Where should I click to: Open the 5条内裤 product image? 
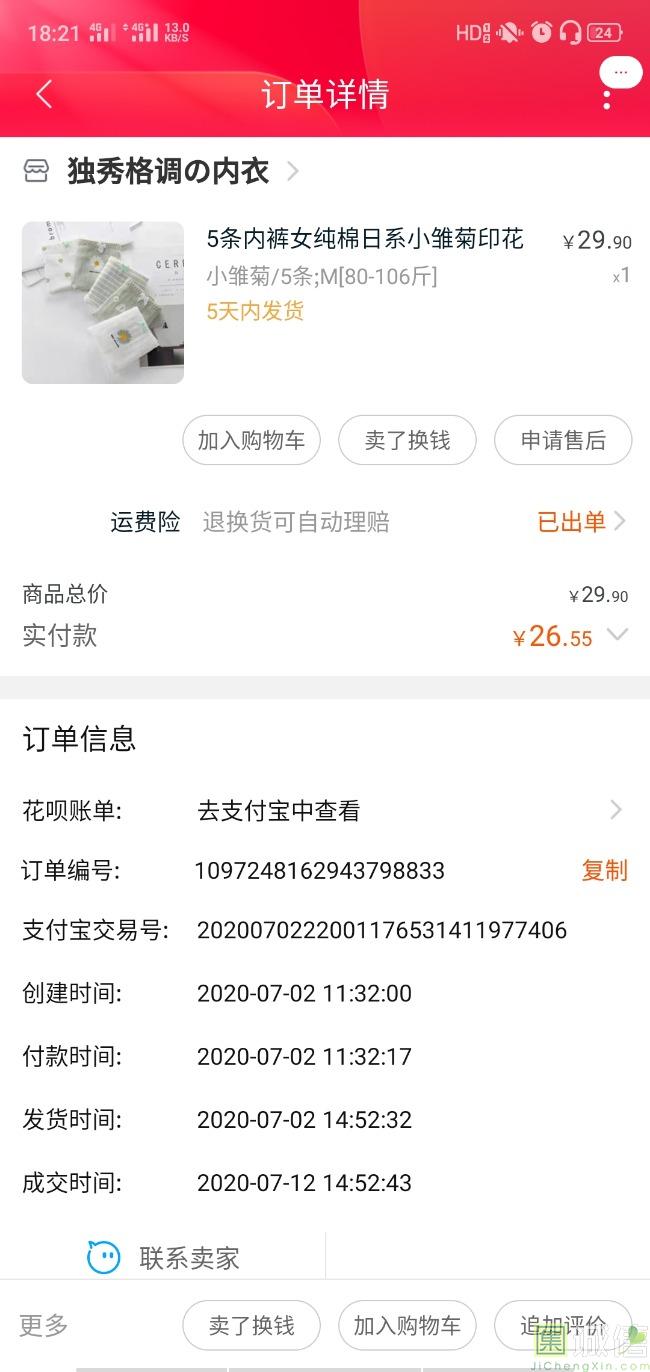click(x=103, y=302)
